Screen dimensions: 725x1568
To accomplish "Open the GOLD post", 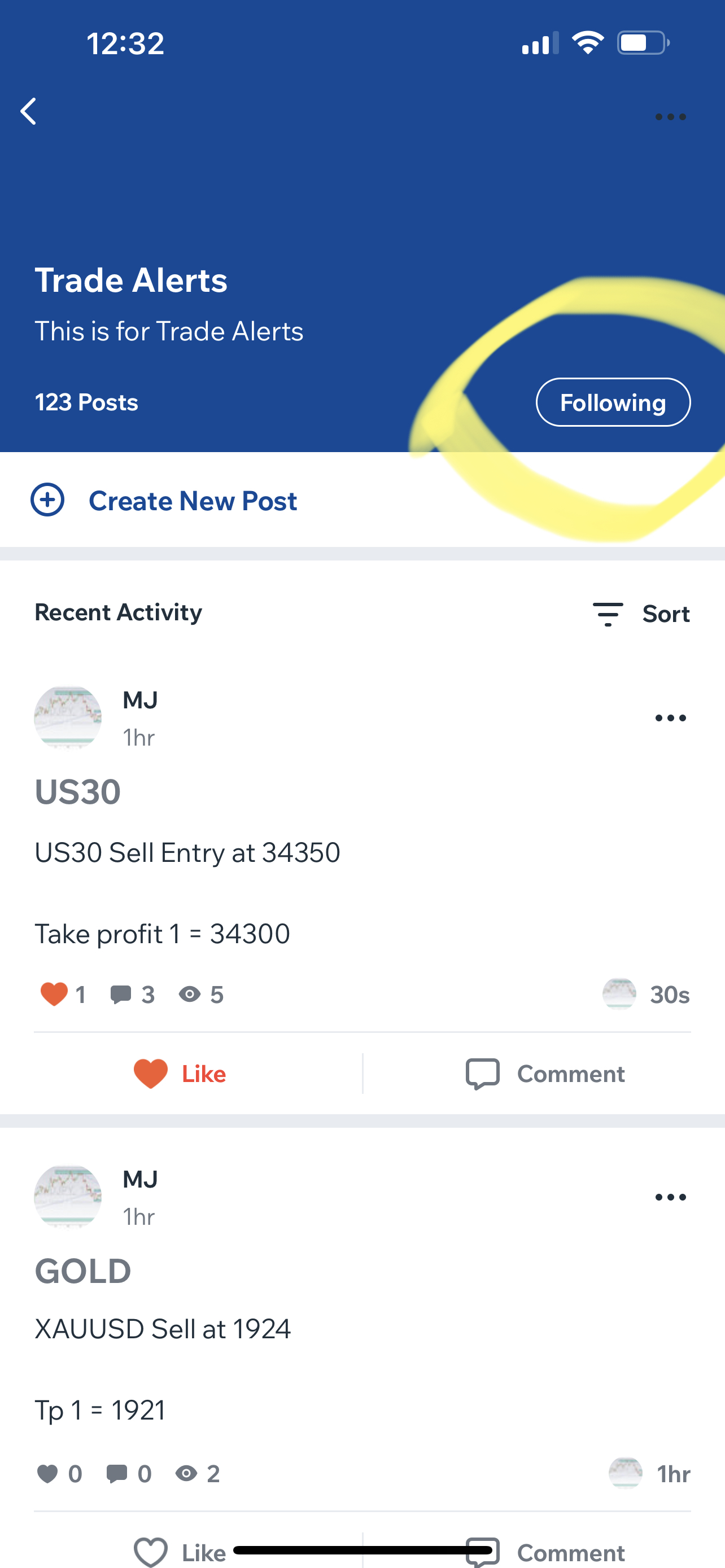I will 83,1271.
